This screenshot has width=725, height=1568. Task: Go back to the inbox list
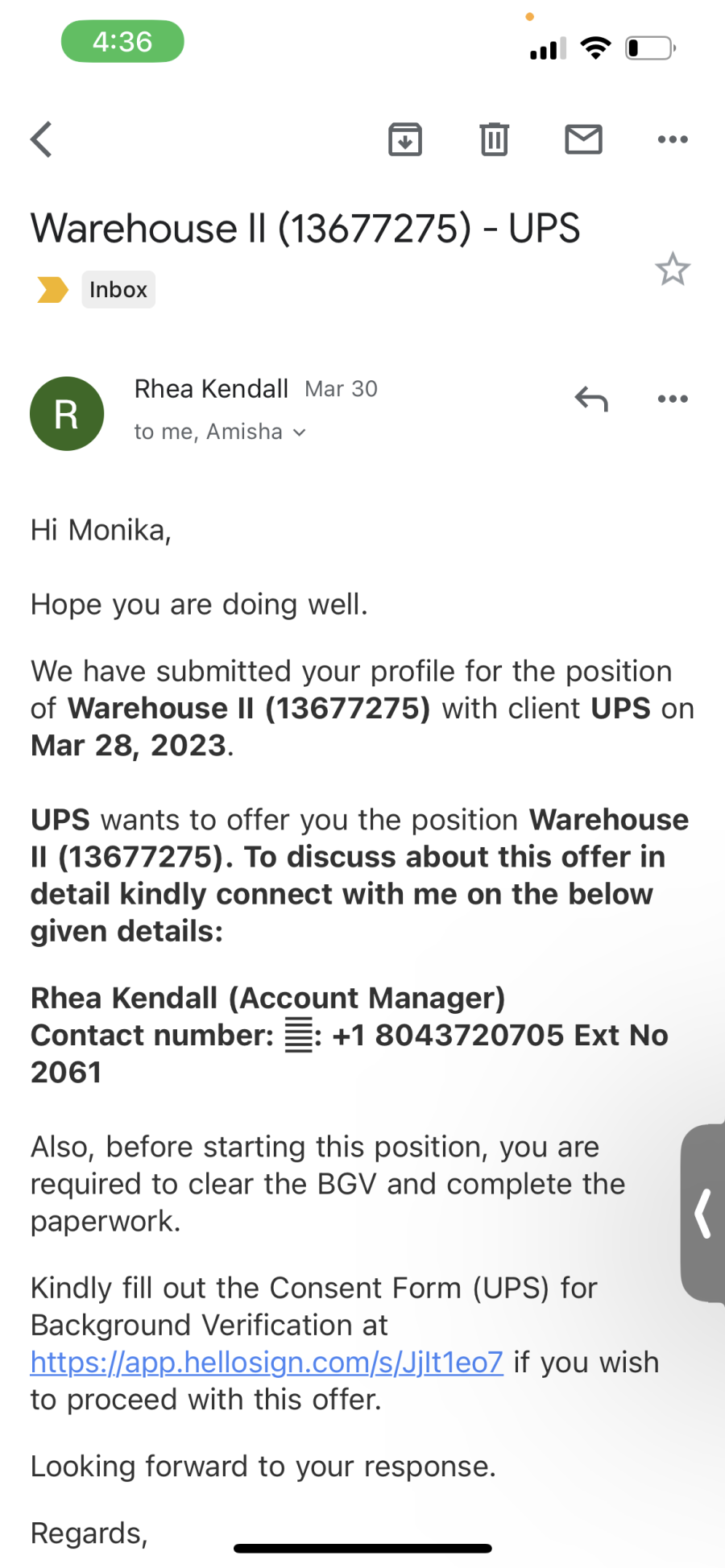[x=42, y=139]
